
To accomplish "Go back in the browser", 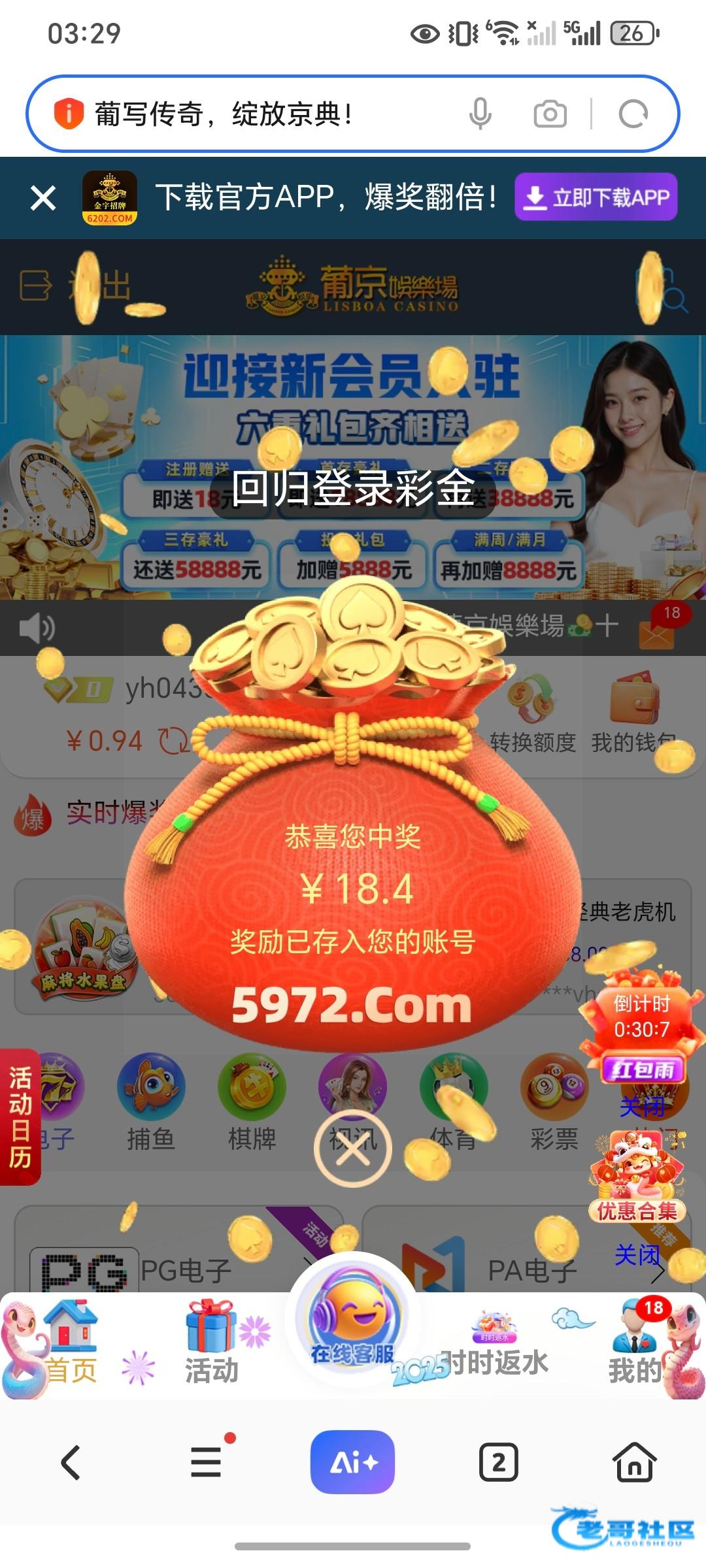I will pos(71,1462).
